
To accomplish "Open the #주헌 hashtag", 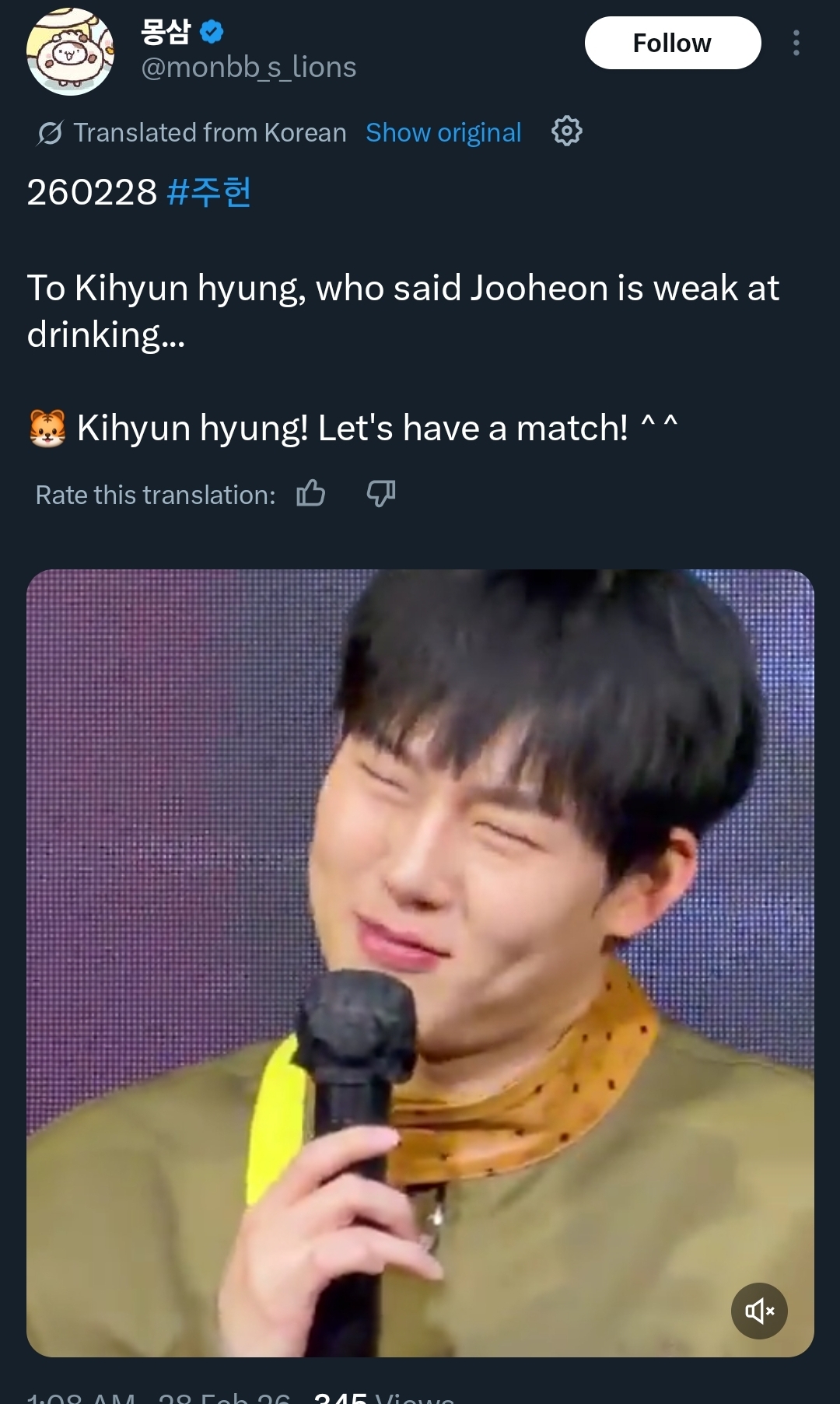I will click(208, 192).
